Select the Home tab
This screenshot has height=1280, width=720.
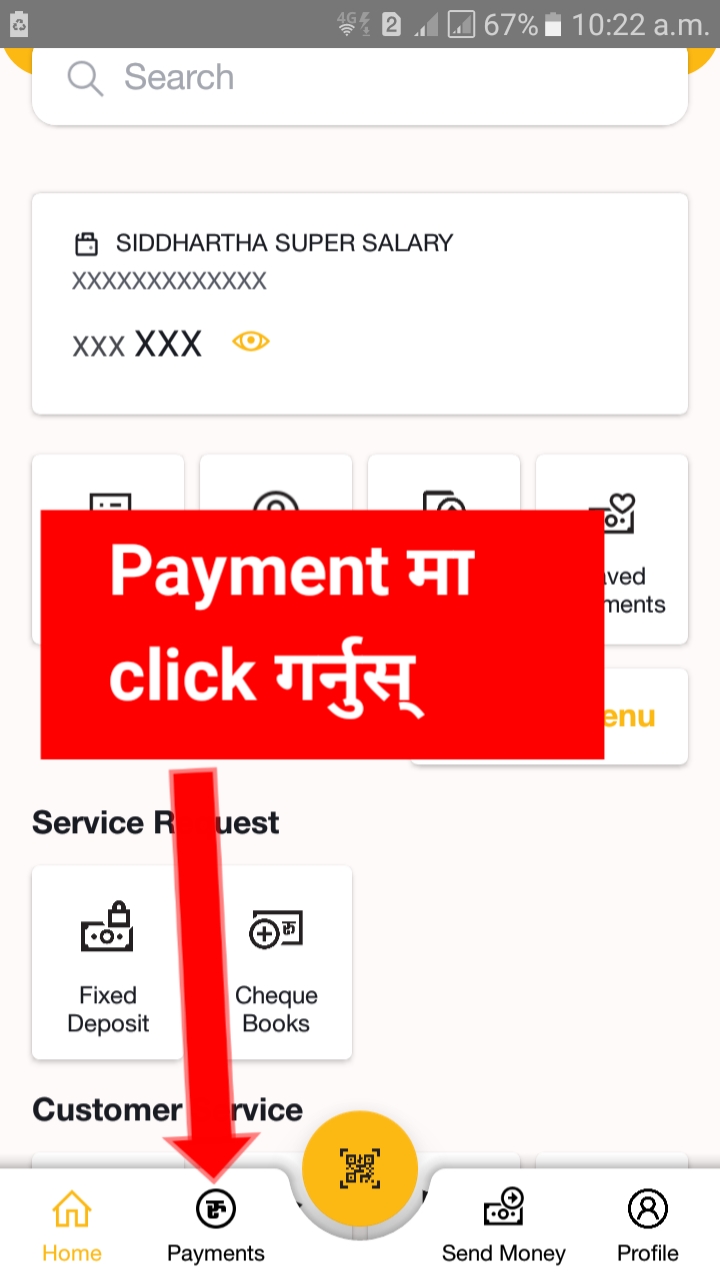point(72,1228)
